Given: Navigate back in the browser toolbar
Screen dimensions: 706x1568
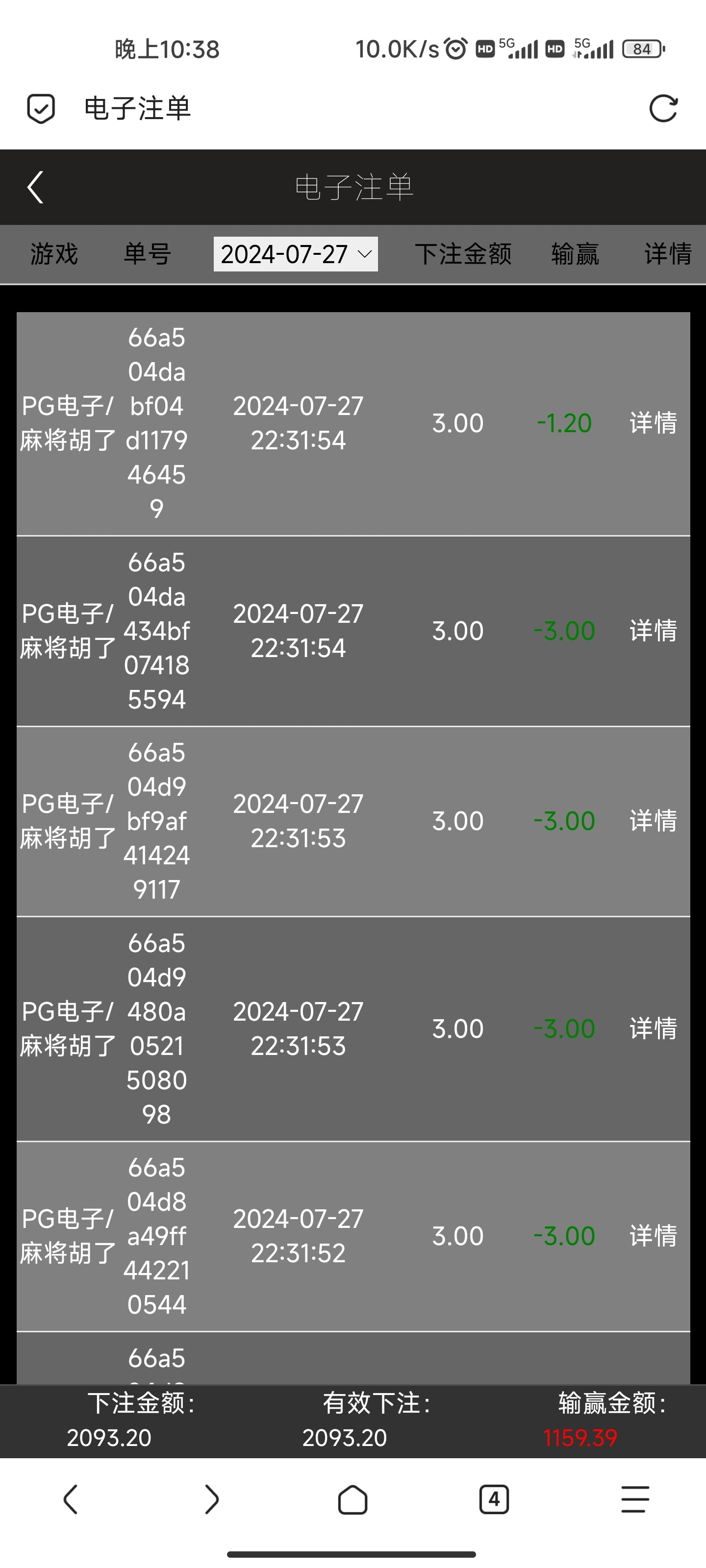Looking at the screenshot, I should pos(71,1499).
